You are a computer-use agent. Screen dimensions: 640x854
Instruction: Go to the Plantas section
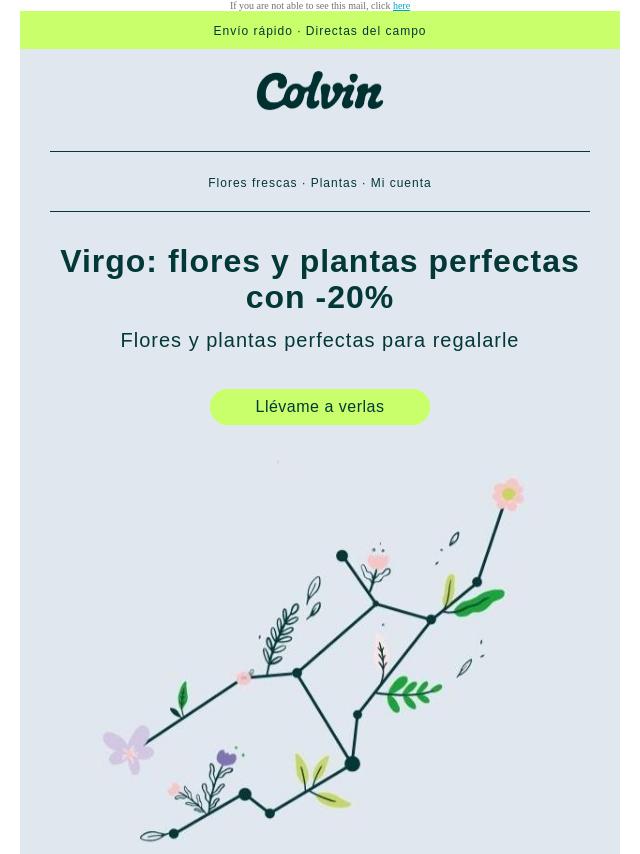[333, 183]
